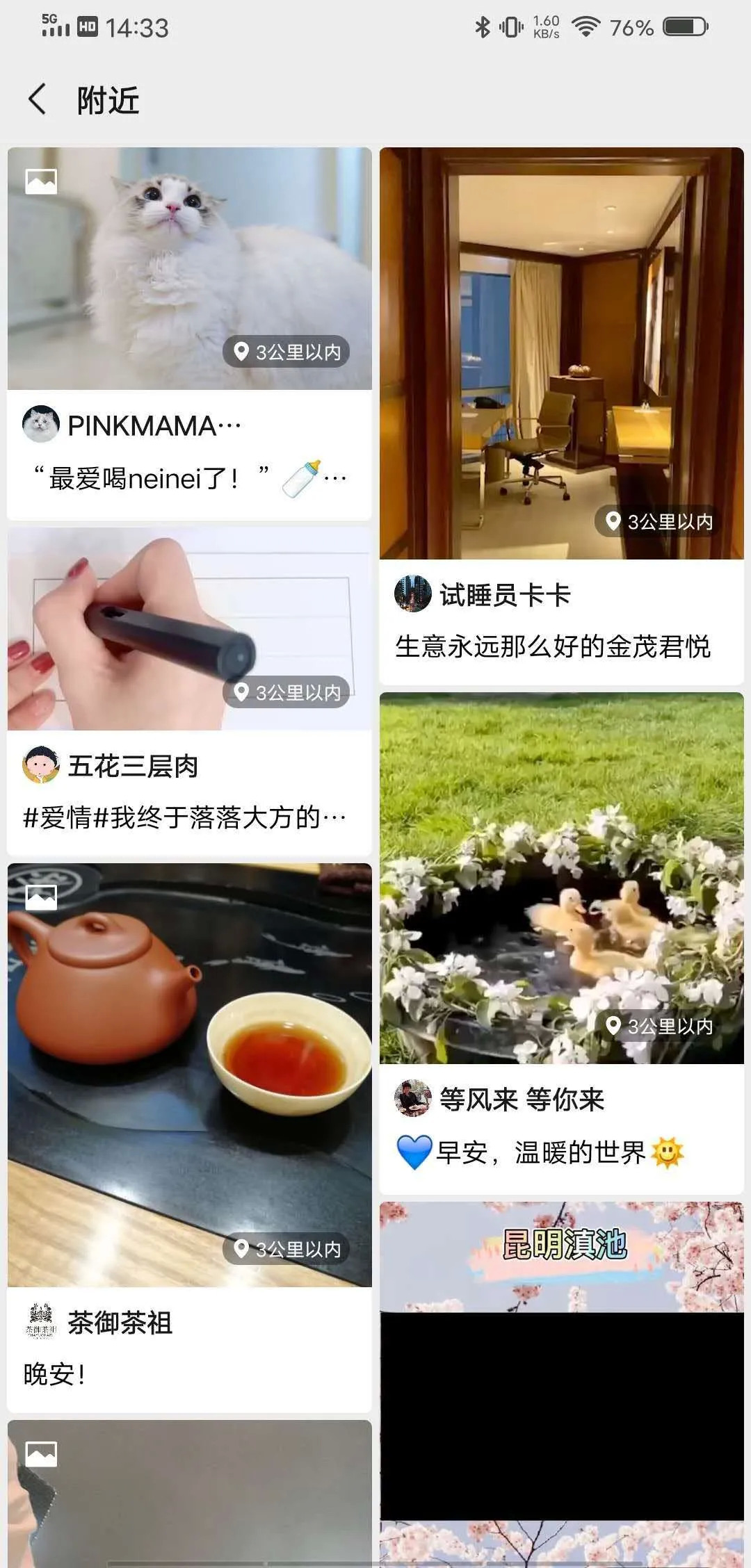Open 茶御茶祖's teapot photo post

click(x=189, y=1075)
